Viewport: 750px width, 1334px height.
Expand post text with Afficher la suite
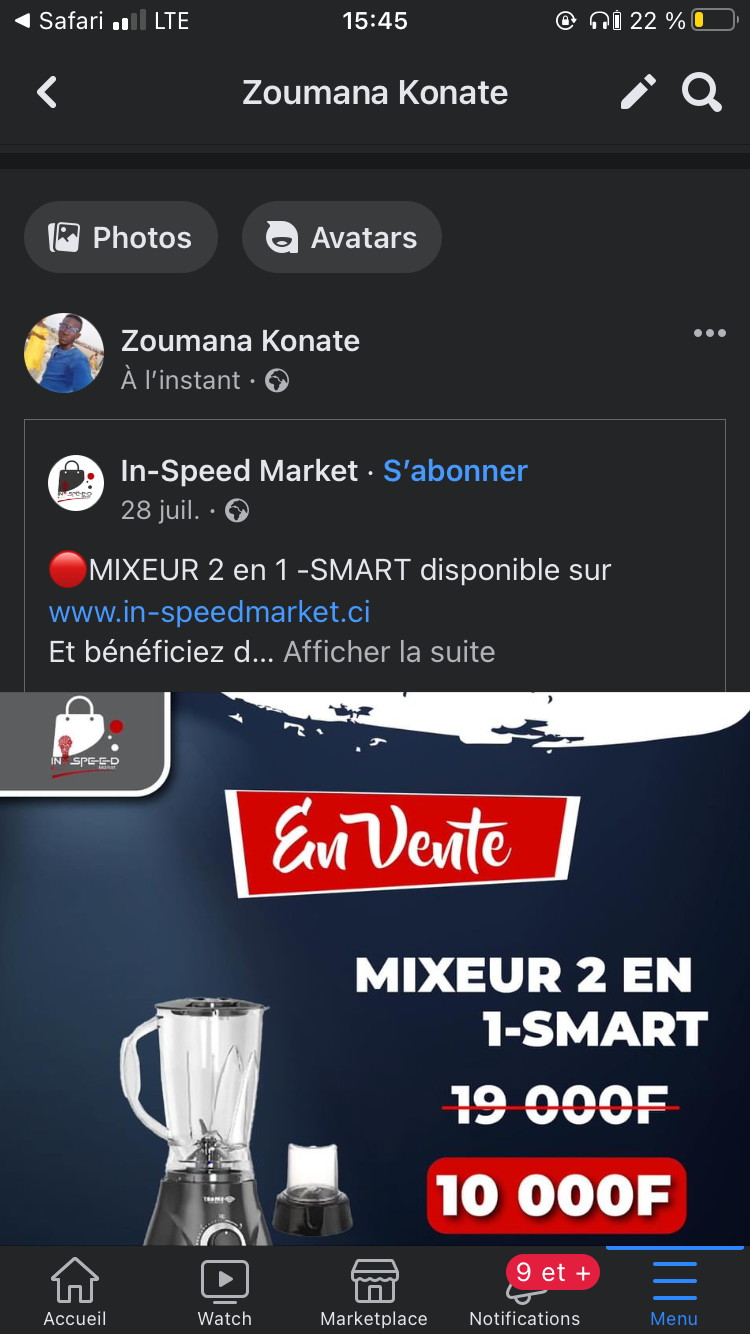pyautogui.click(x=389, y=652)
